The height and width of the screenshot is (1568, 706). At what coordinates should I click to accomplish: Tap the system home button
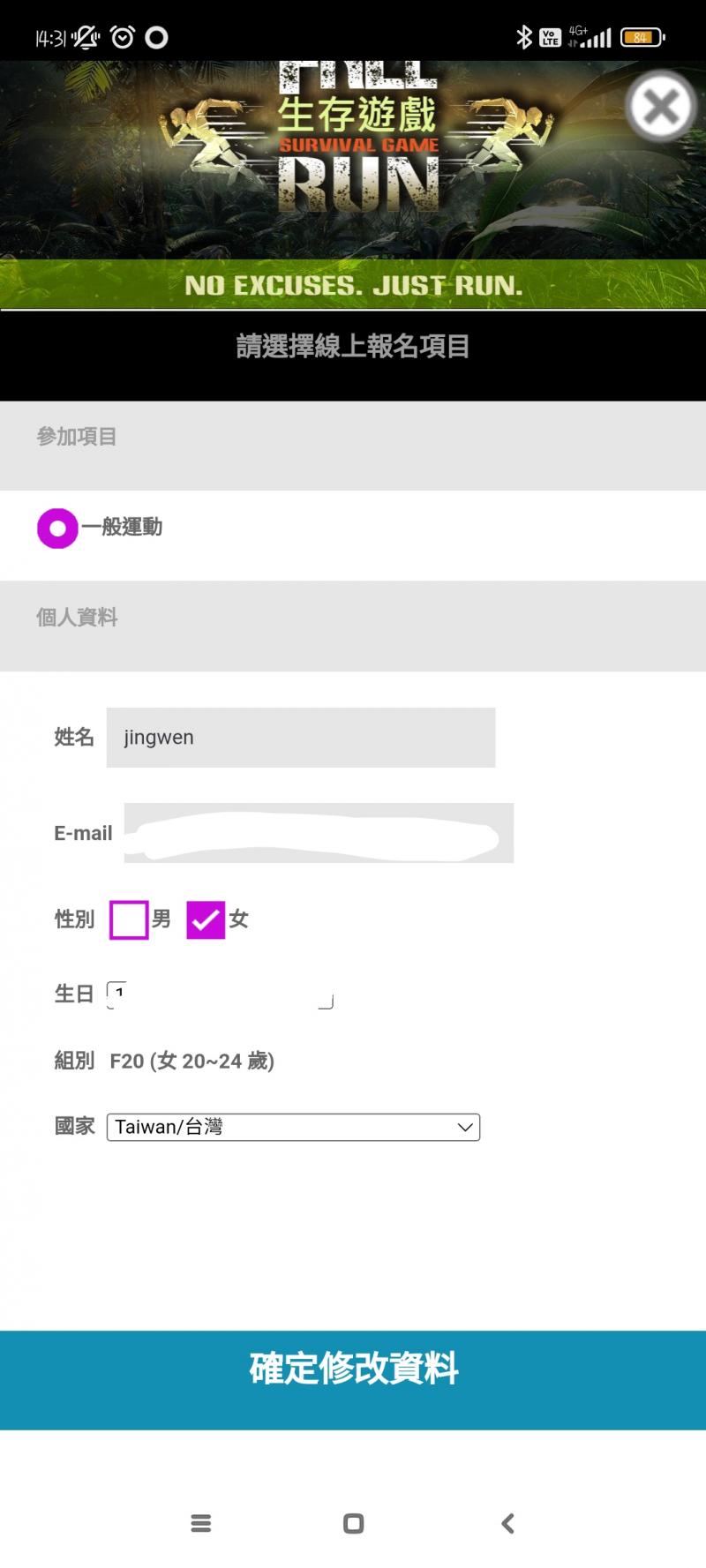(353, 1523)
